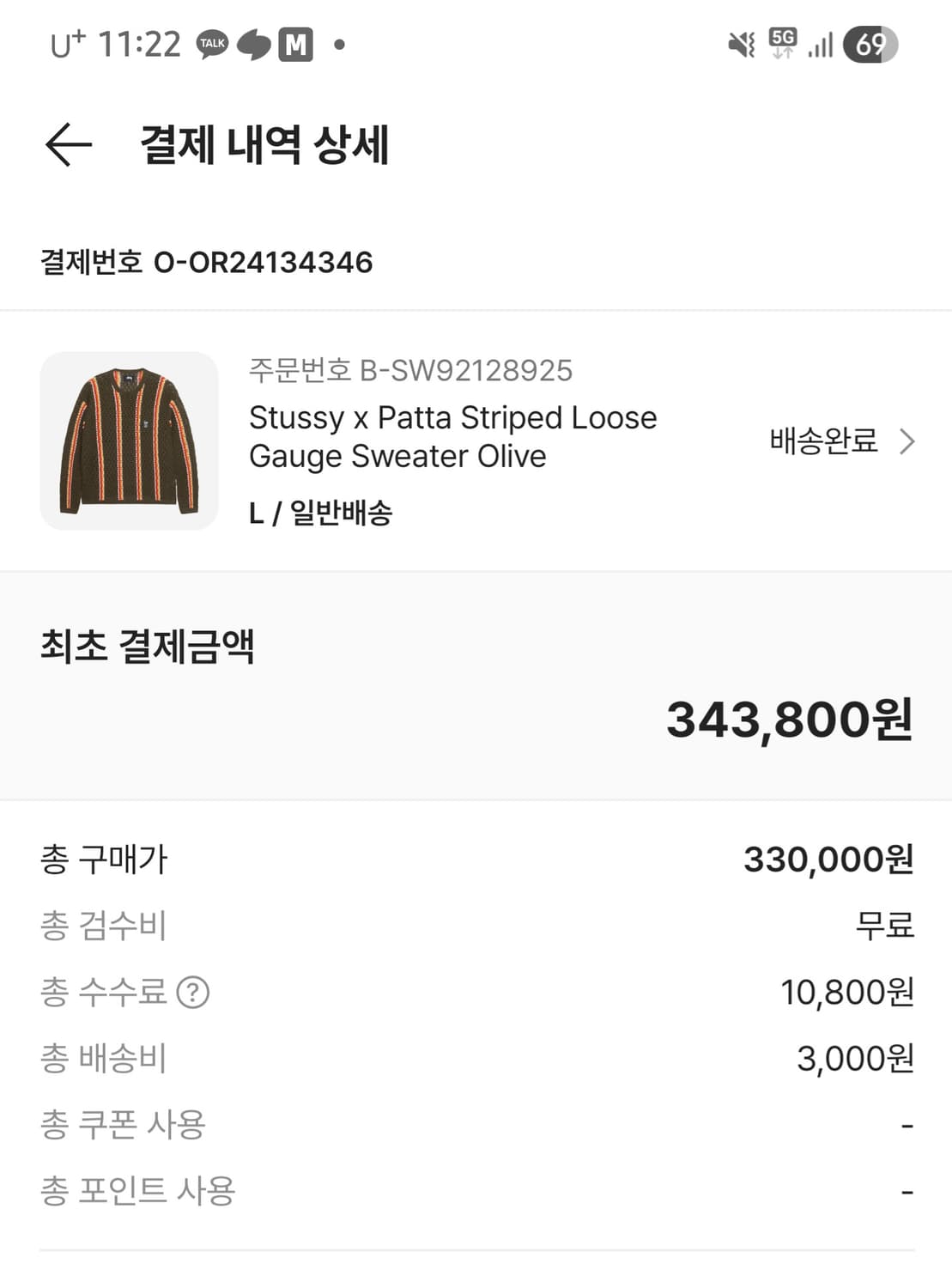
Task: Tap the 배송완료 status text
Action: click(823, 440)
